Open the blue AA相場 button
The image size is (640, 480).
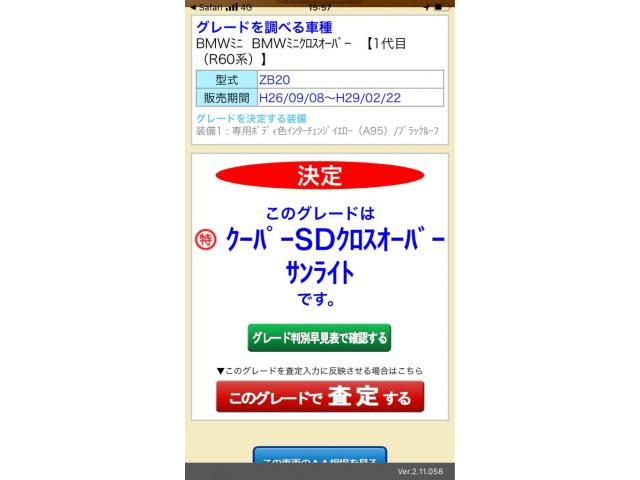click(x=319, y=459)
